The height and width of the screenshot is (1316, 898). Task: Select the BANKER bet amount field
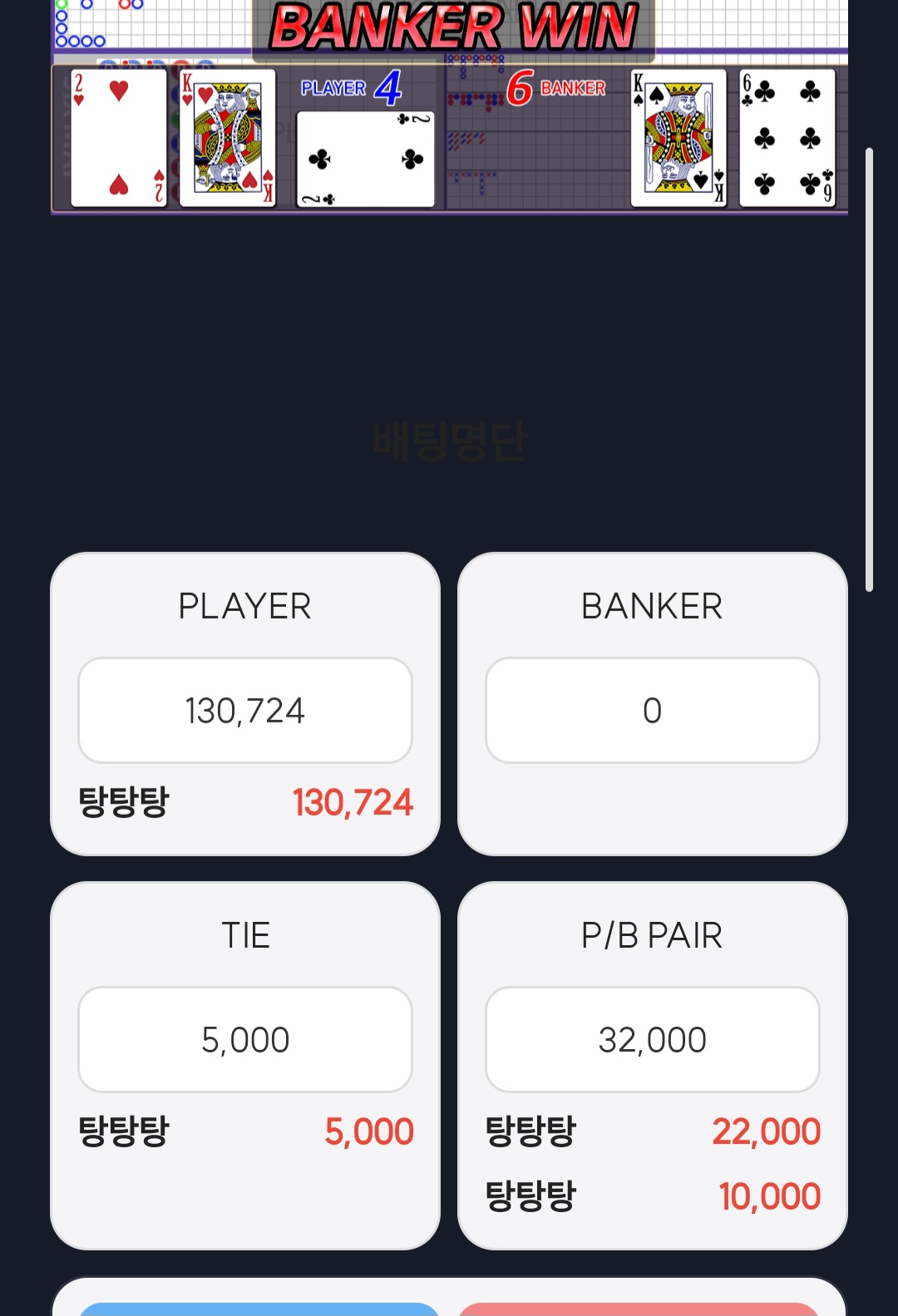[x=653, y=711]
